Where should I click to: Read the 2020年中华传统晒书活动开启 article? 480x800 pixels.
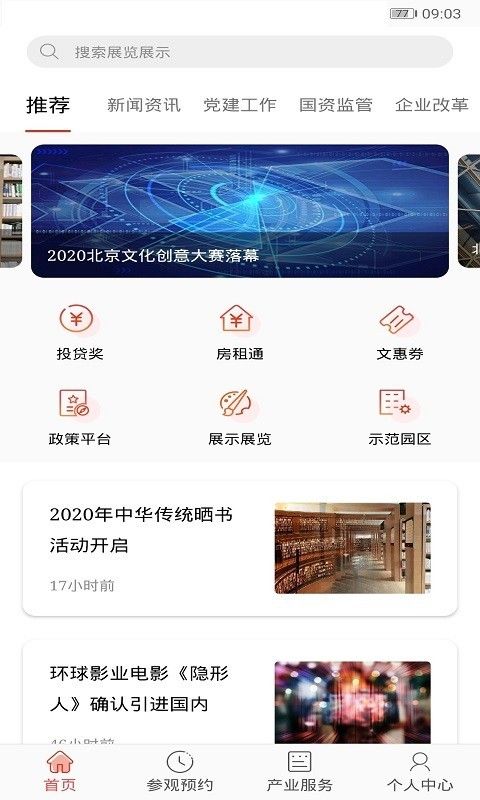coord(240,548)
